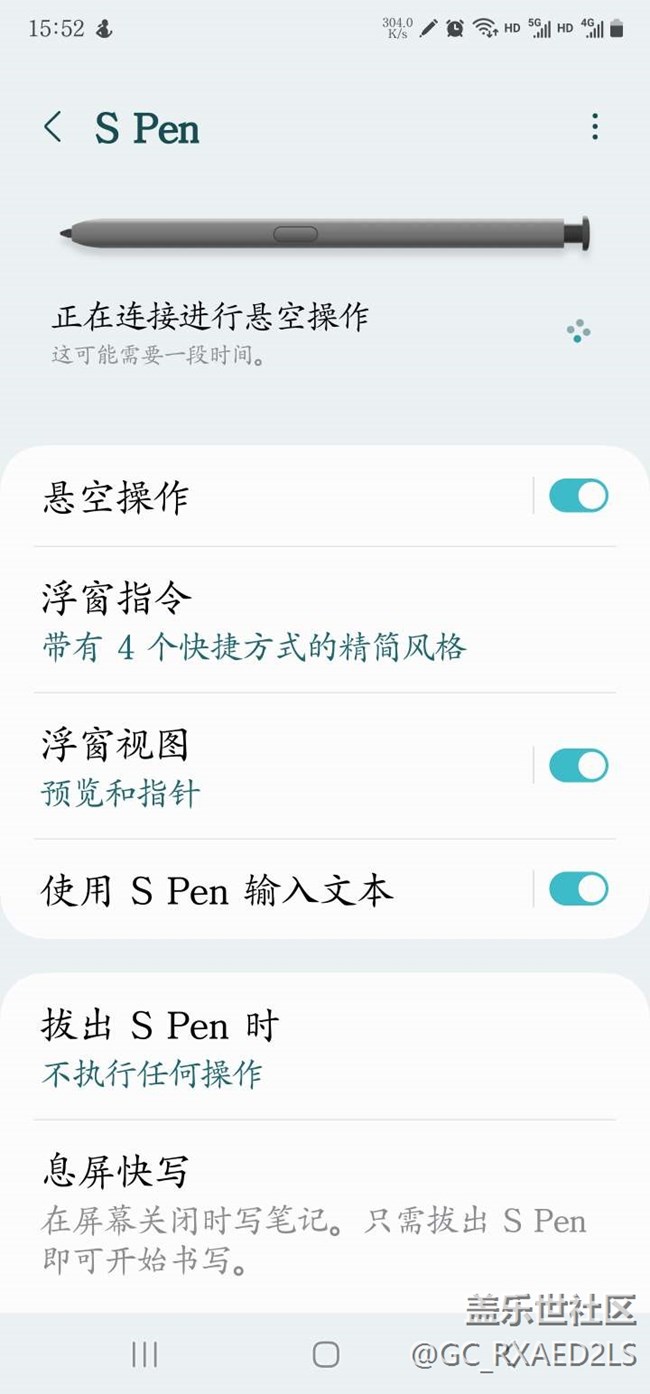The image size is (650, 1394).
Task: Open the three-dot overflow menu
Action: coord(595,127)
